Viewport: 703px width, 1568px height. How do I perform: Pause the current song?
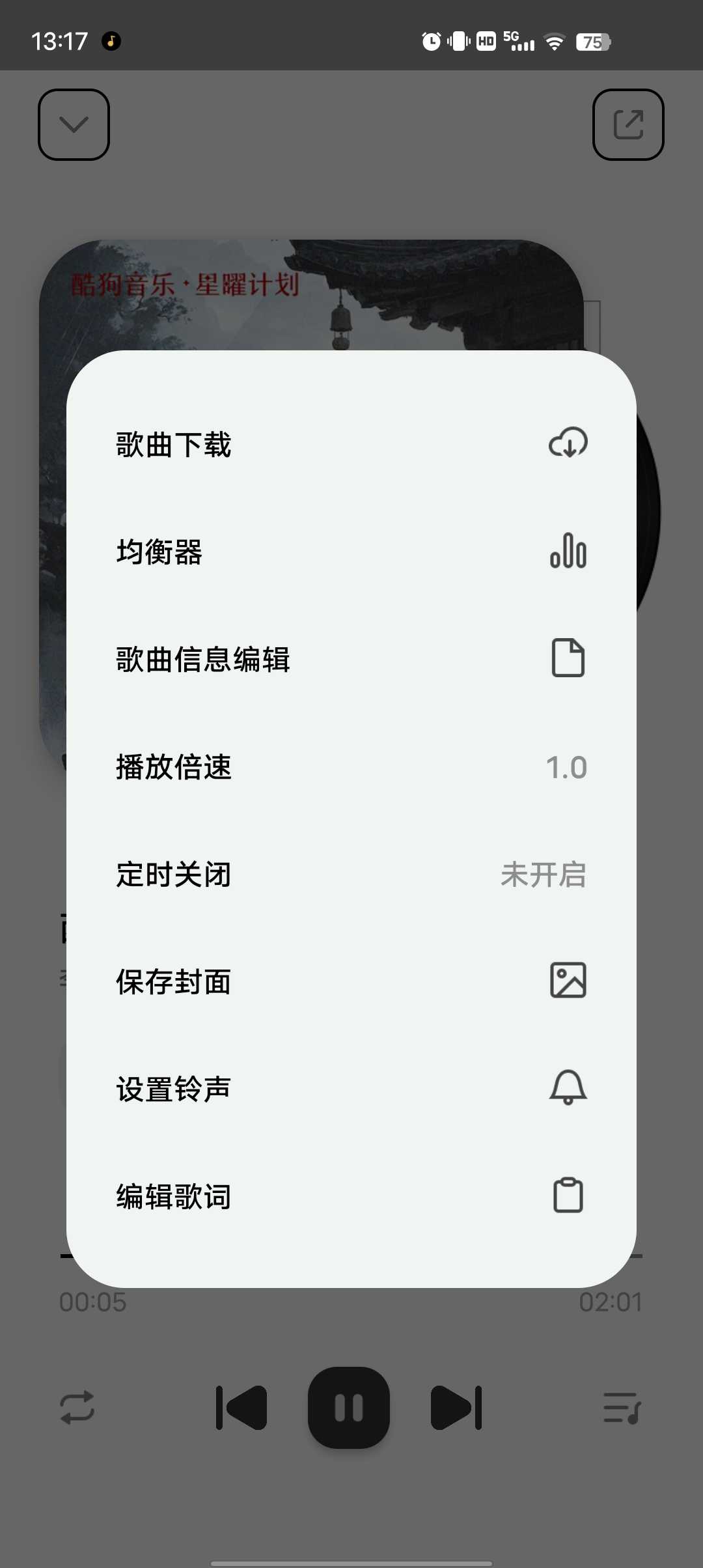coord(349,1408)
